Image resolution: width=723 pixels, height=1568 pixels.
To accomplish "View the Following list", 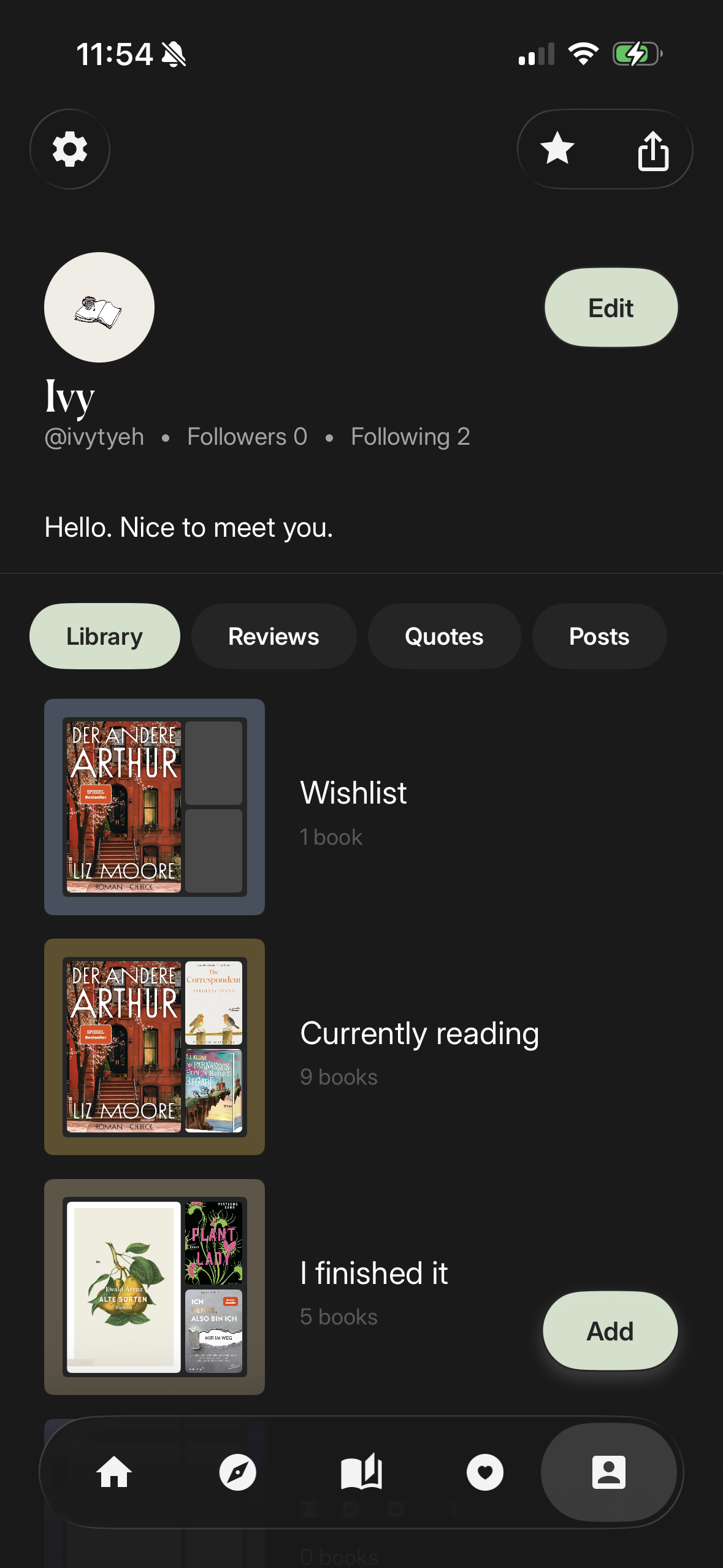I will tap(410, 437).
